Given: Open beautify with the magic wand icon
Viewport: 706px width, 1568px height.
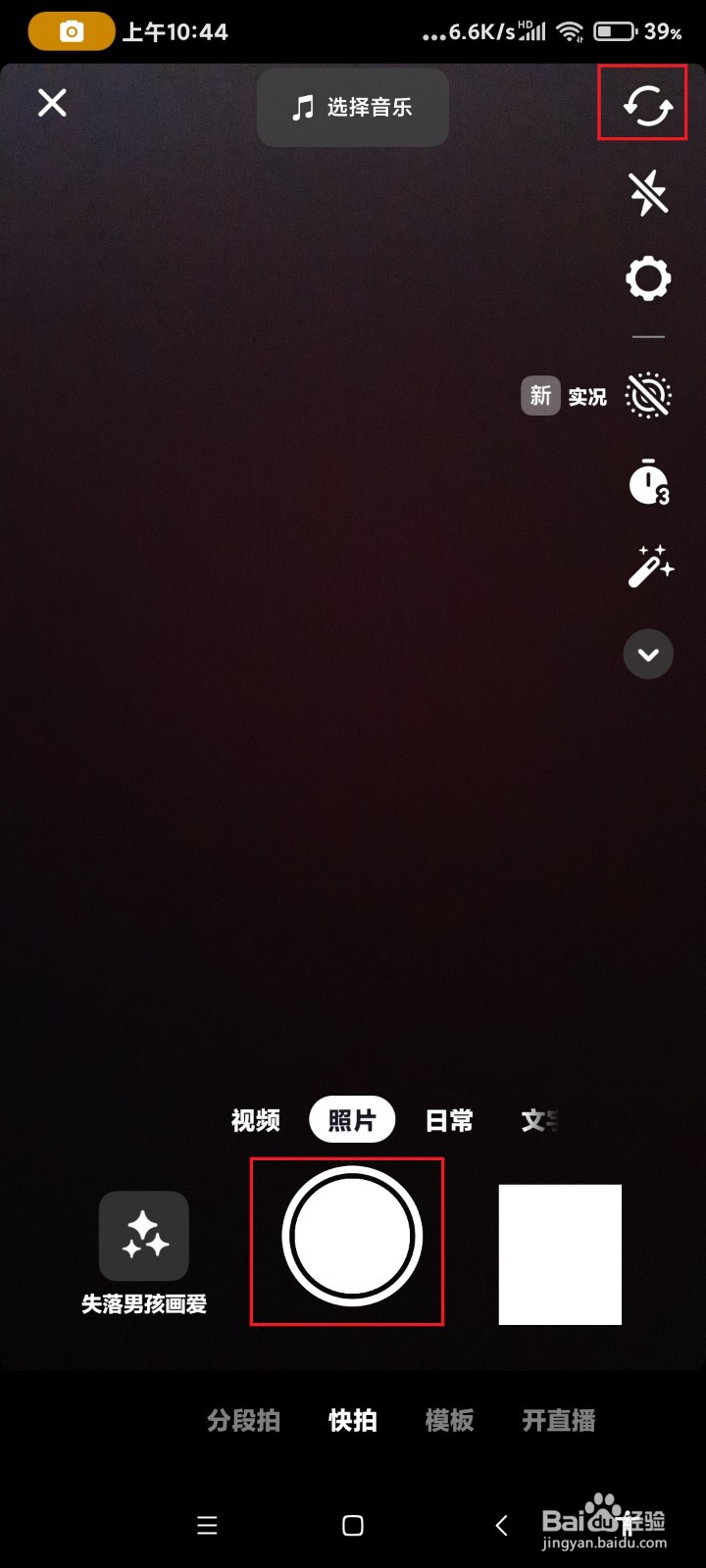Looking at the screenshot, I should tap(647, 566).
